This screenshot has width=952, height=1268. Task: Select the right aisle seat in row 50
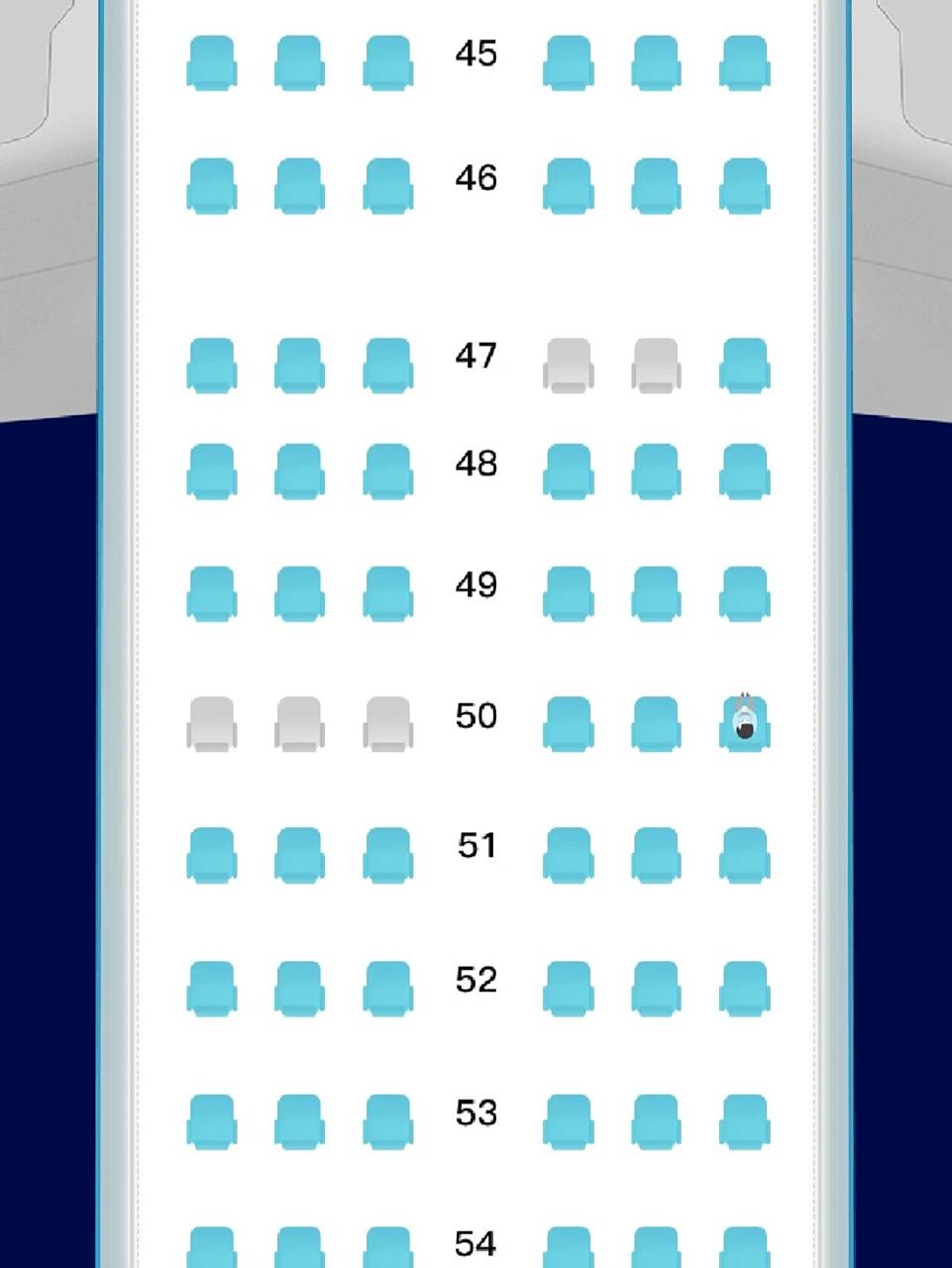569,724
